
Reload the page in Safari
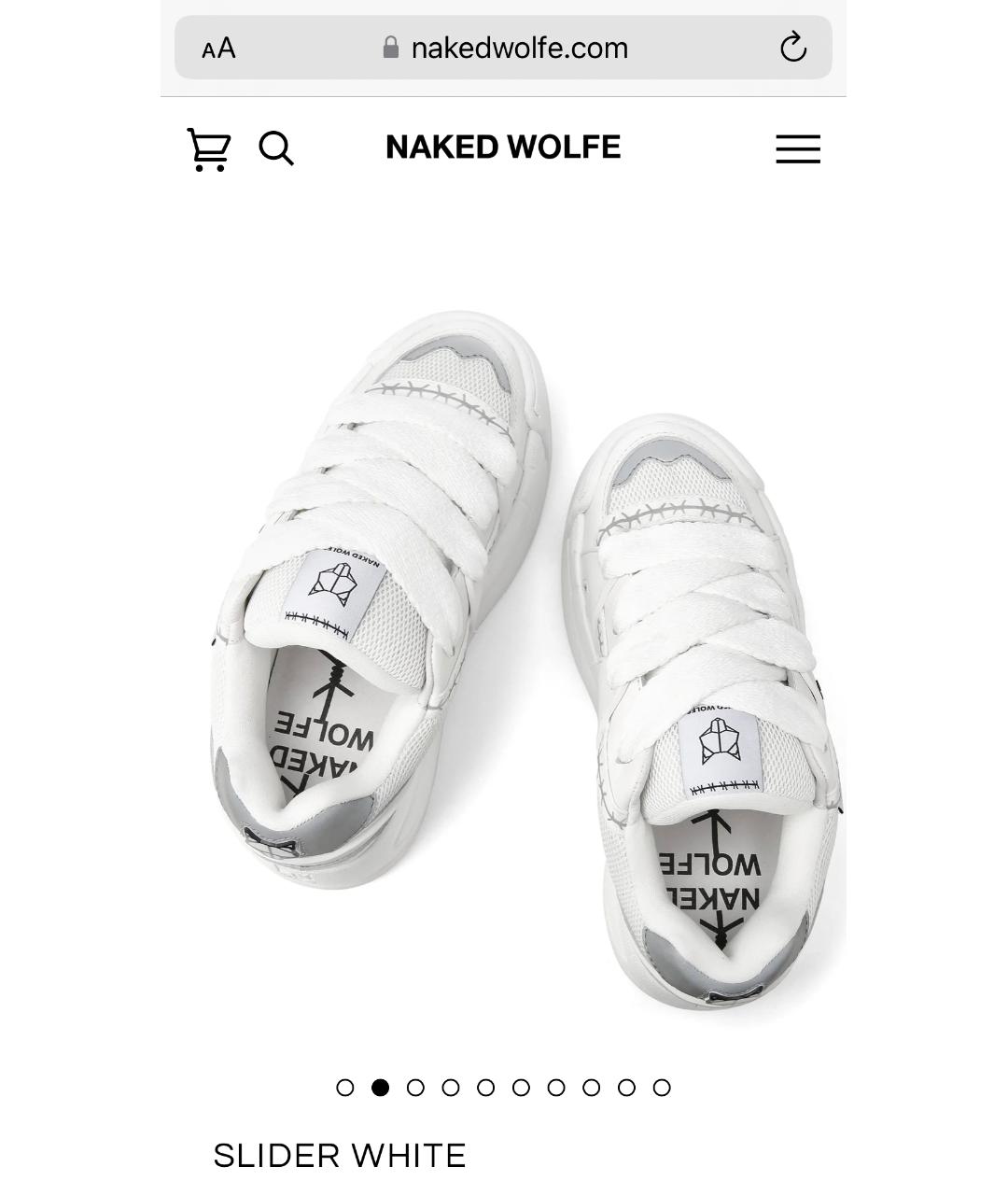tap(792, 47)
